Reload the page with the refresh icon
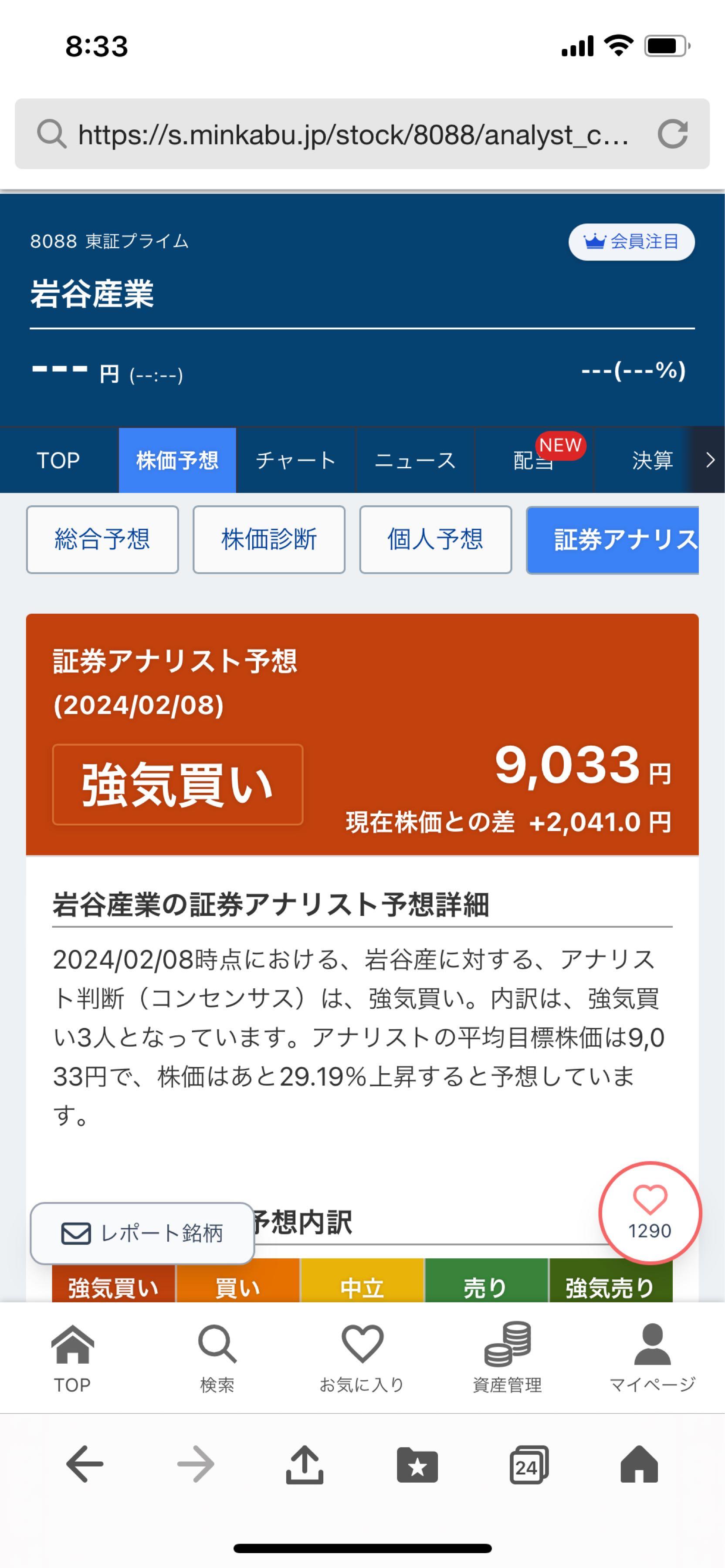Viewport: 725px width, 1568px height. (672, 134)
